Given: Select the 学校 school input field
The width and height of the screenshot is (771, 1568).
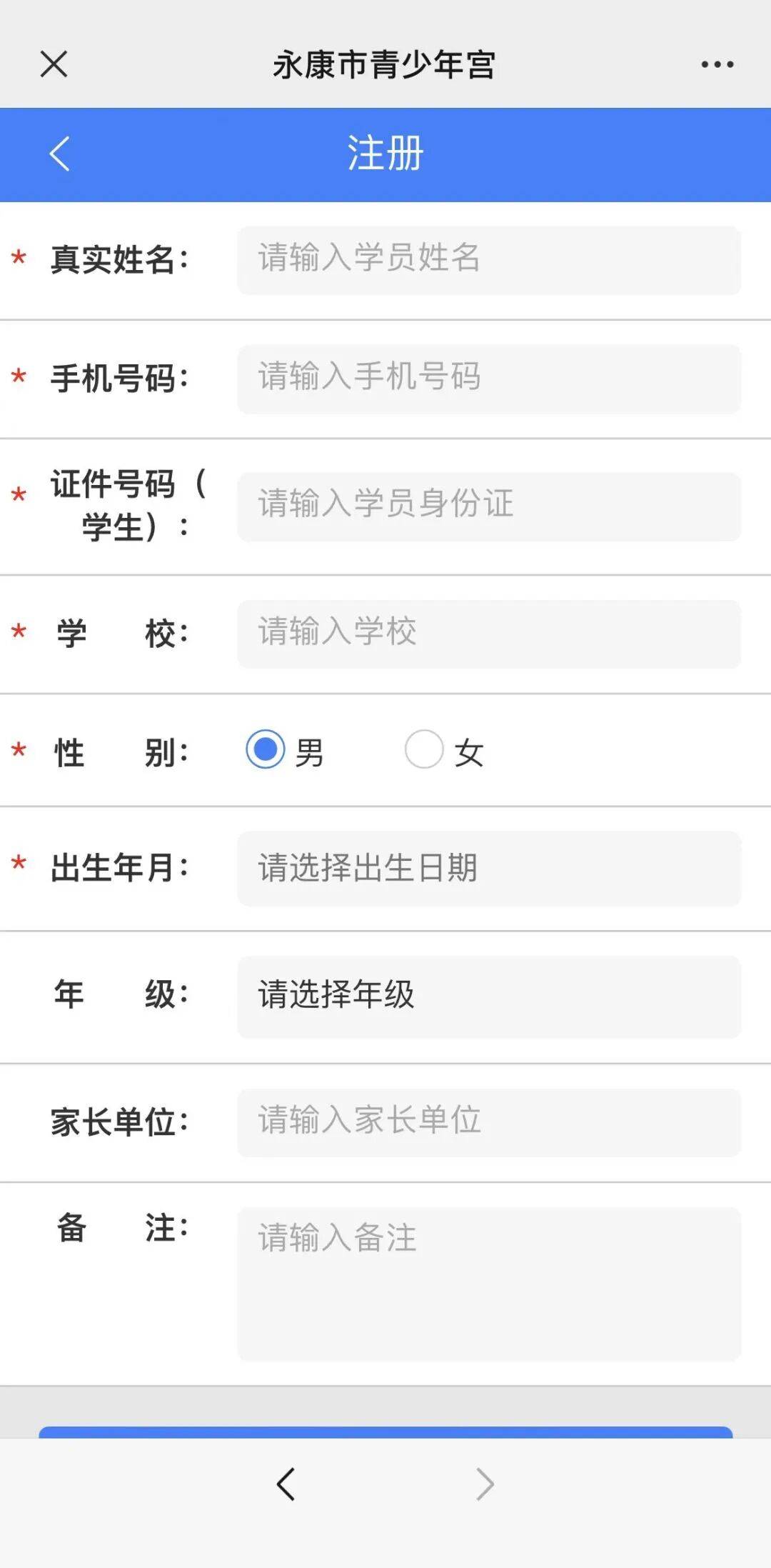Looking at the screenshot, I should 489,634.
